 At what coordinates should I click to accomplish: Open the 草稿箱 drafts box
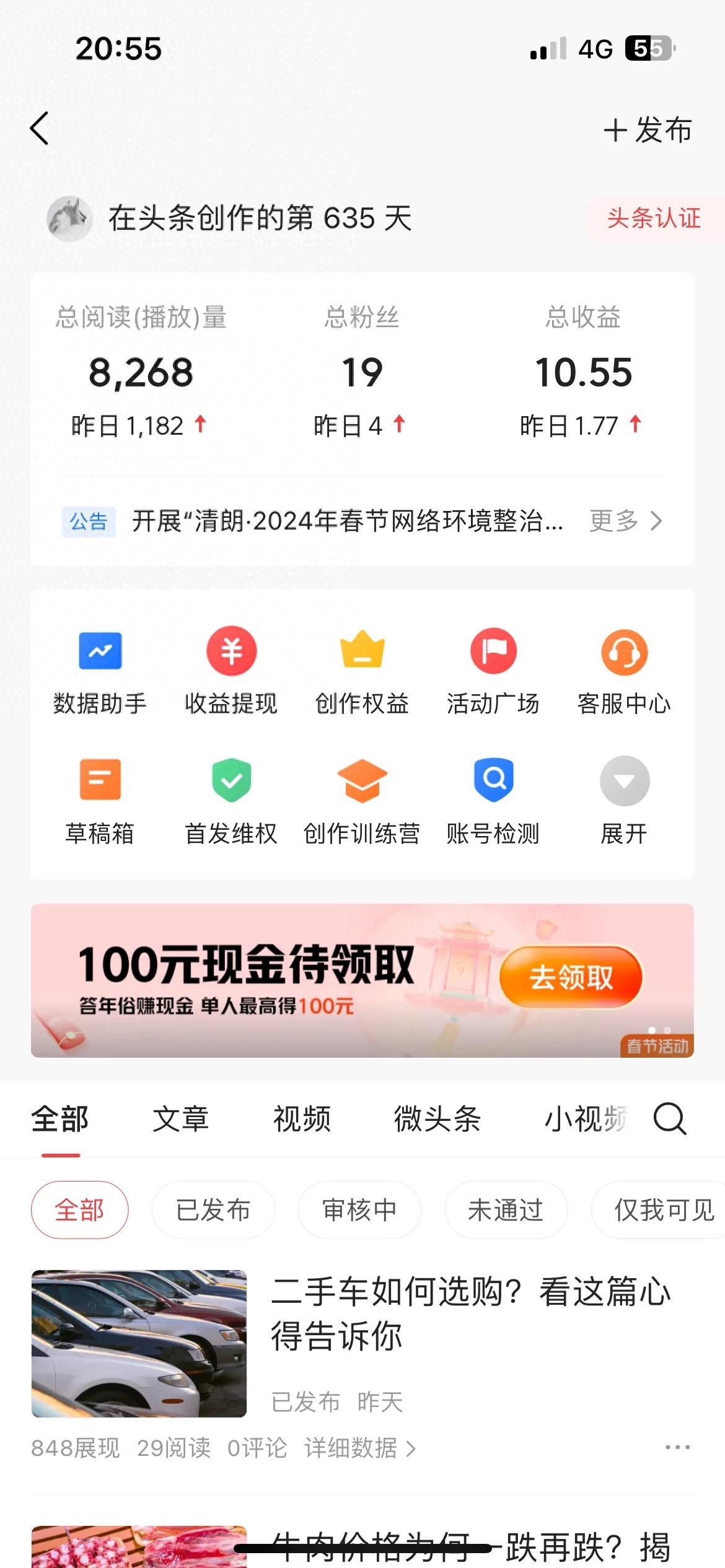tap(100, 800)
